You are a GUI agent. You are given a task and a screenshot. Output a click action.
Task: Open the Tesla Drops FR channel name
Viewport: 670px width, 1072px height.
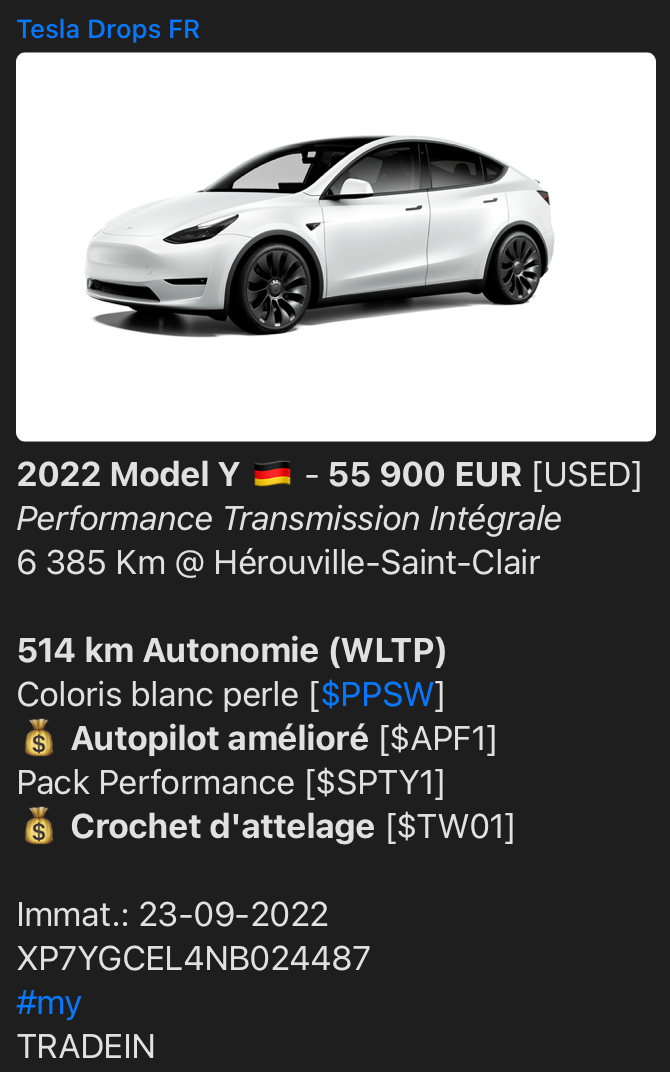(108, 29)
